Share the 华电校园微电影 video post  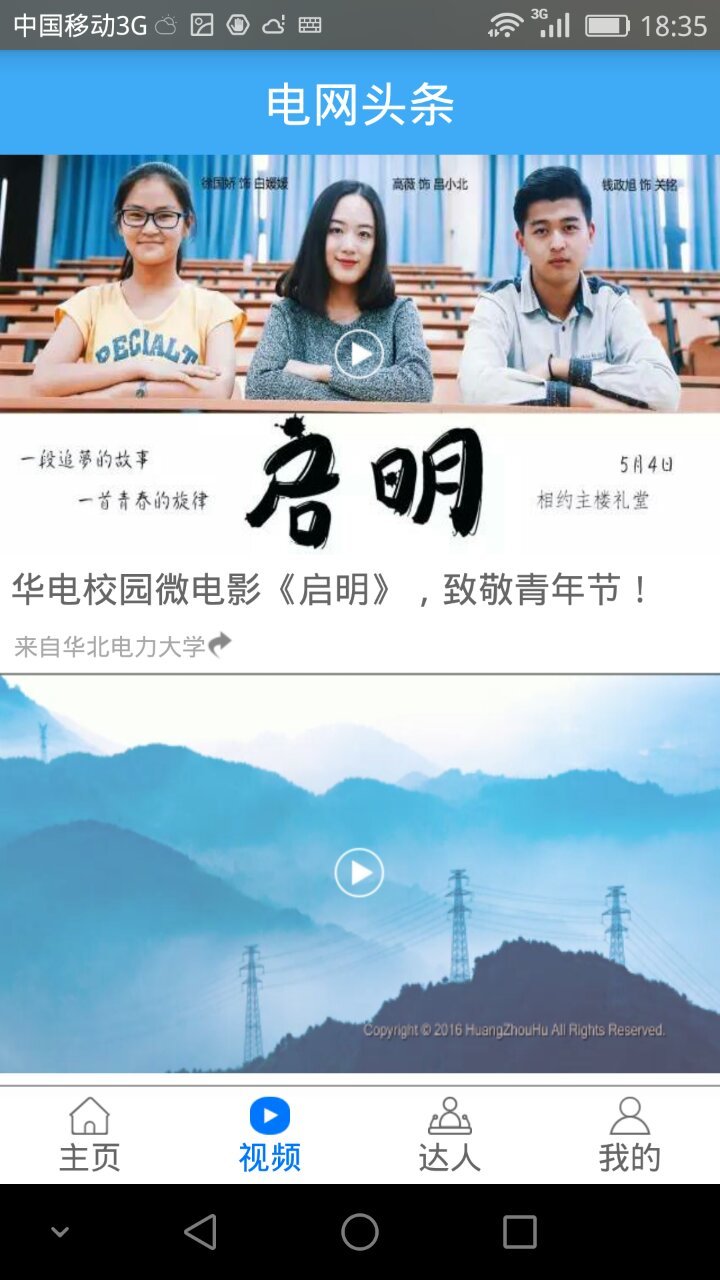tap(220, 645)
